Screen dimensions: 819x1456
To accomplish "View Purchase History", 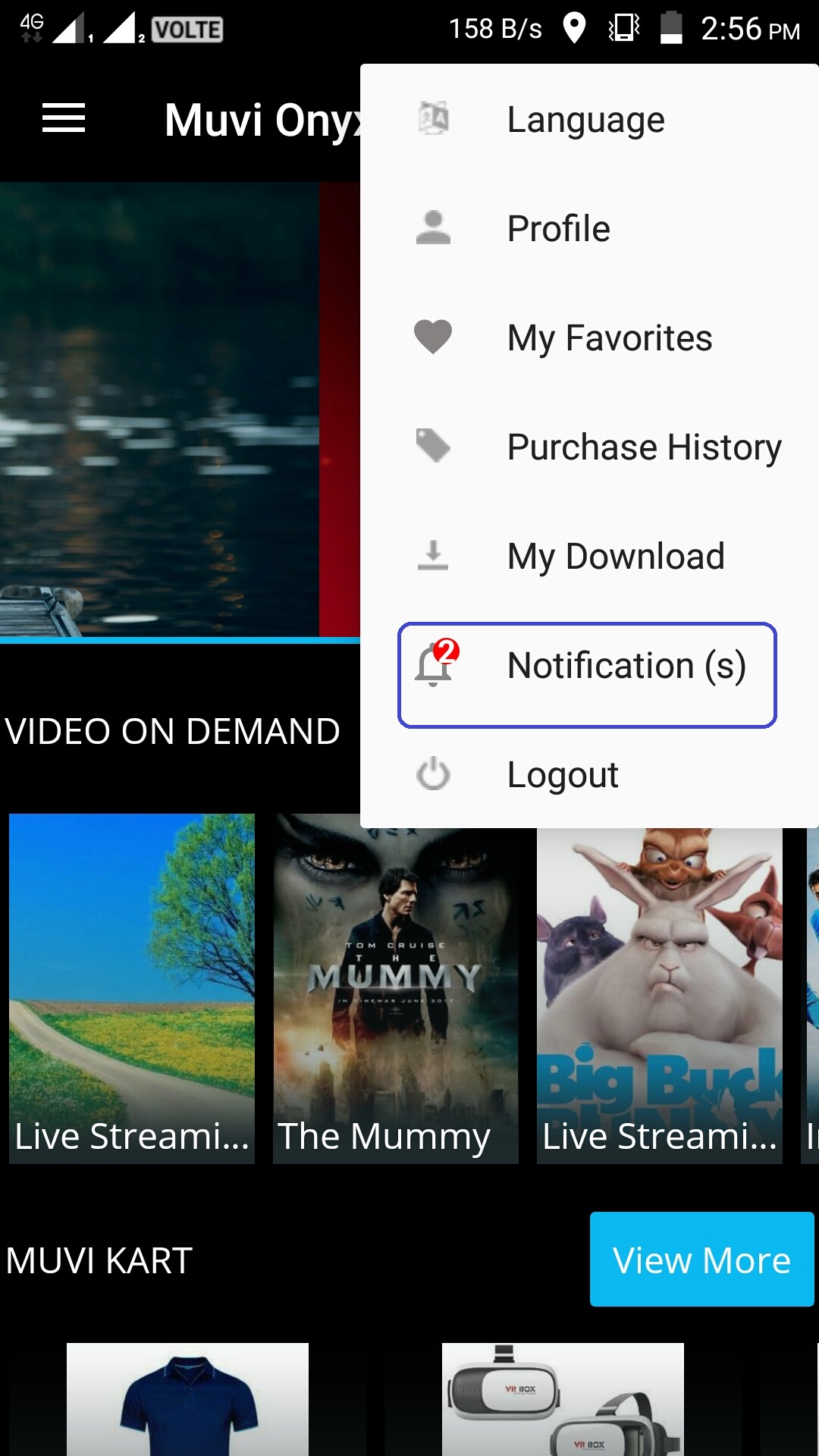I will click(x=589, y=447).
